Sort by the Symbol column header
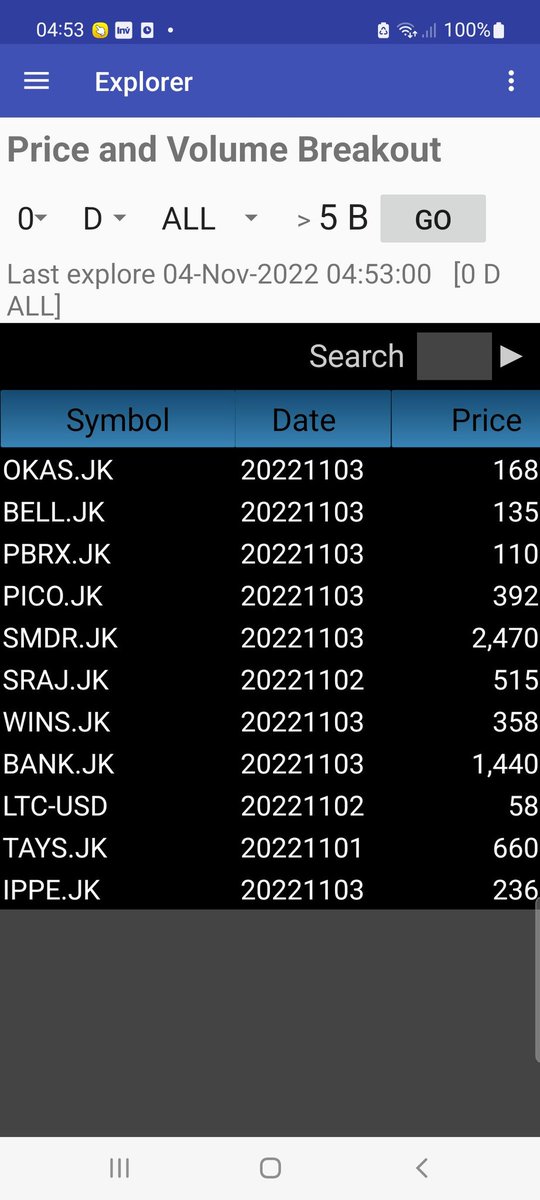 (x=117, y=419)
